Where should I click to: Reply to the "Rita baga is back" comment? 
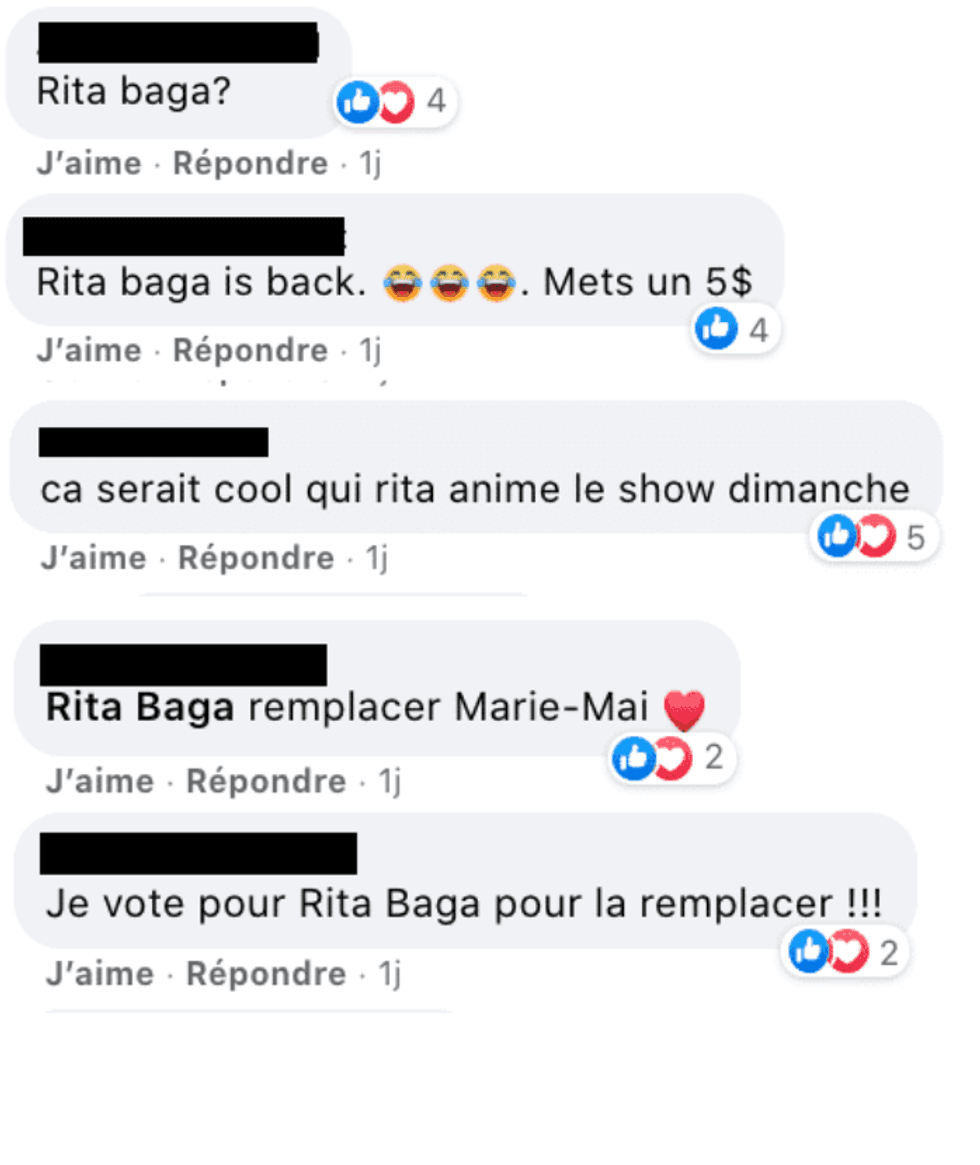click(x=250, y=350)
